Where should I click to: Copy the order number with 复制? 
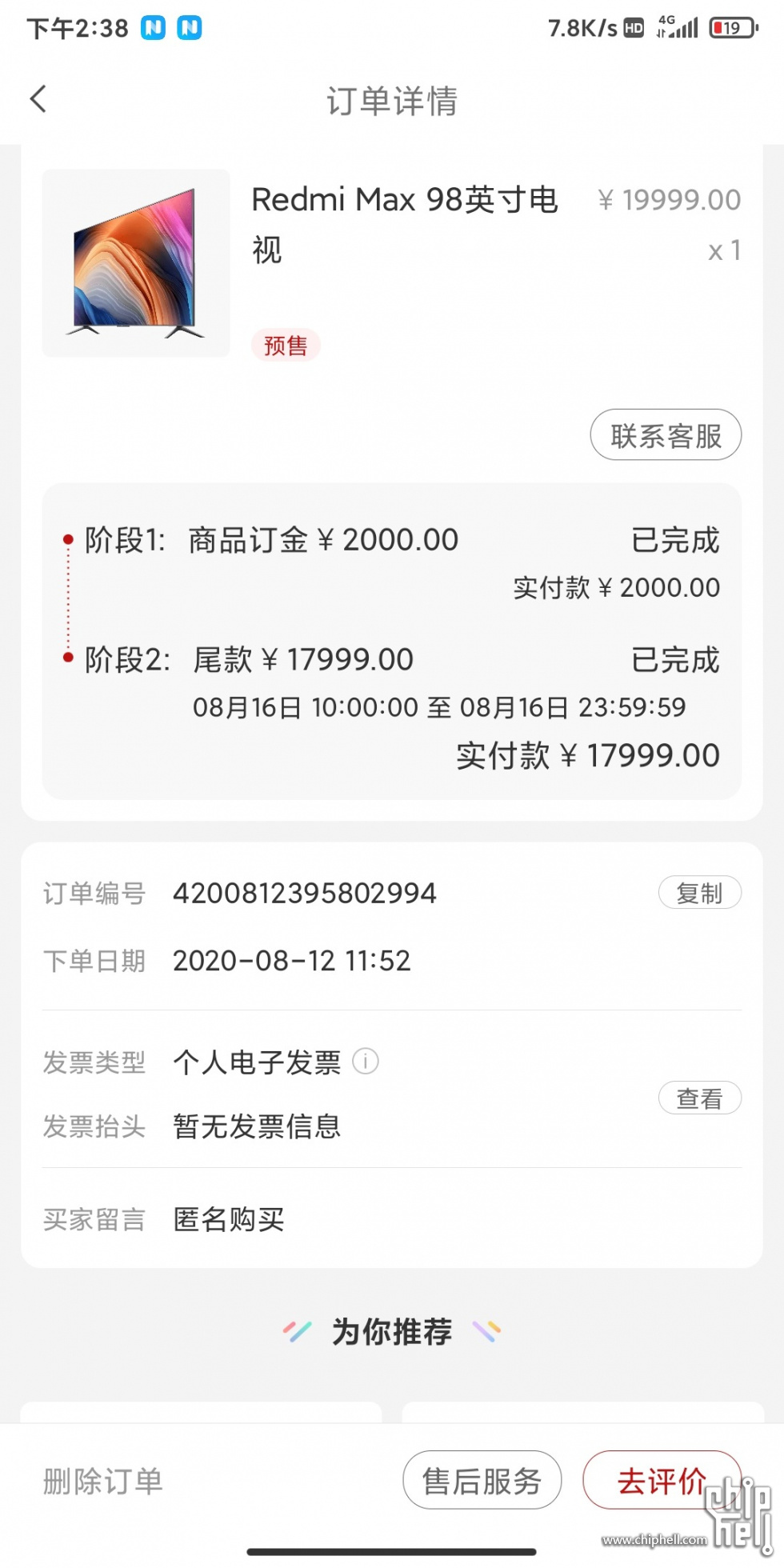(699, 893)
